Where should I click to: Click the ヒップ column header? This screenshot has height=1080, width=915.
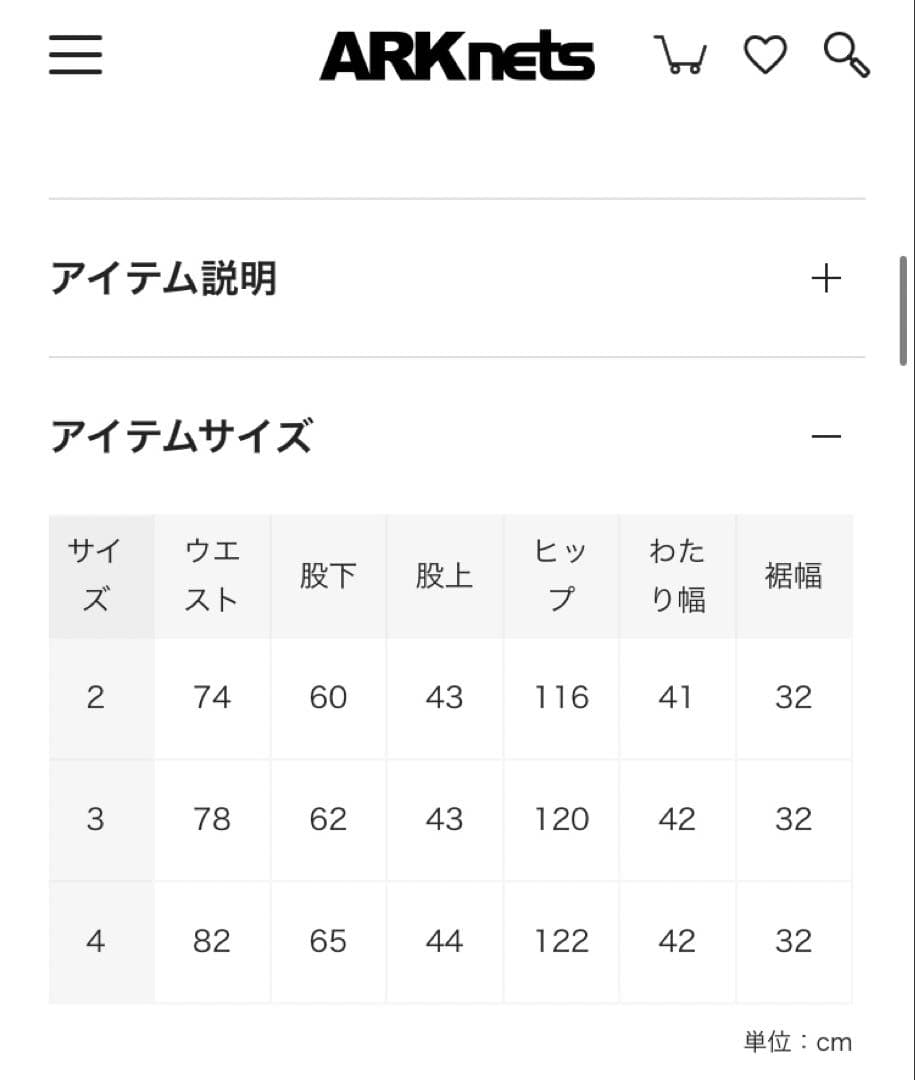click(560, 576)
